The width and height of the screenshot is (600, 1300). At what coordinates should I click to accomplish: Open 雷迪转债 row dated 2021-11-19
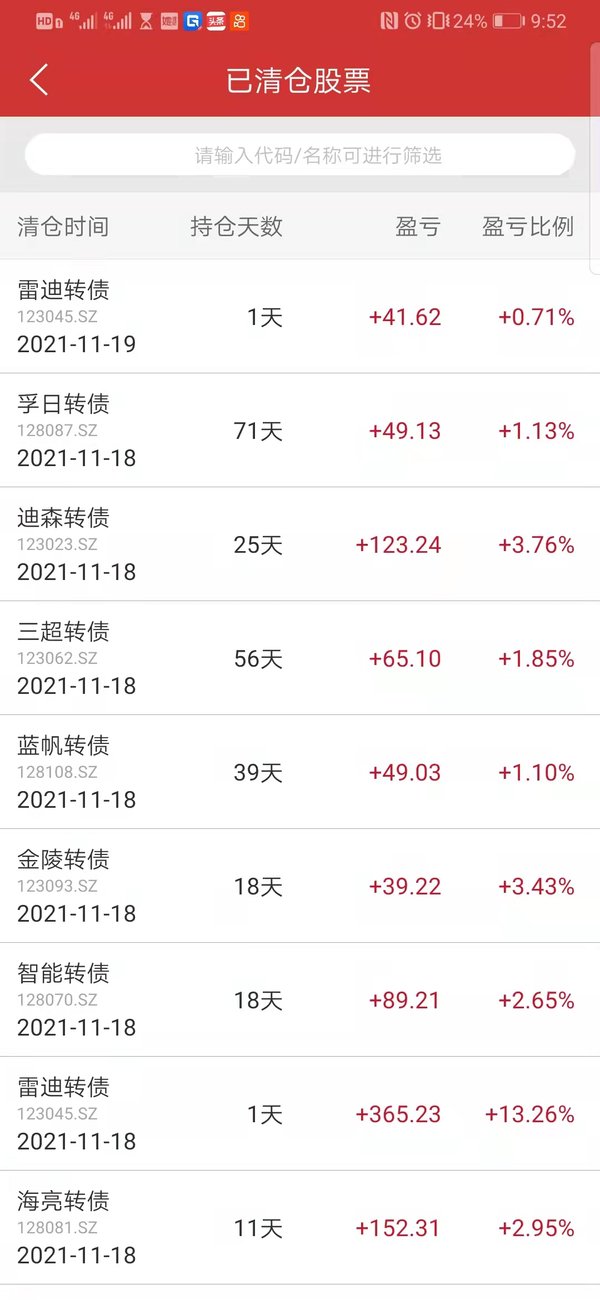(x=300, y=317)
